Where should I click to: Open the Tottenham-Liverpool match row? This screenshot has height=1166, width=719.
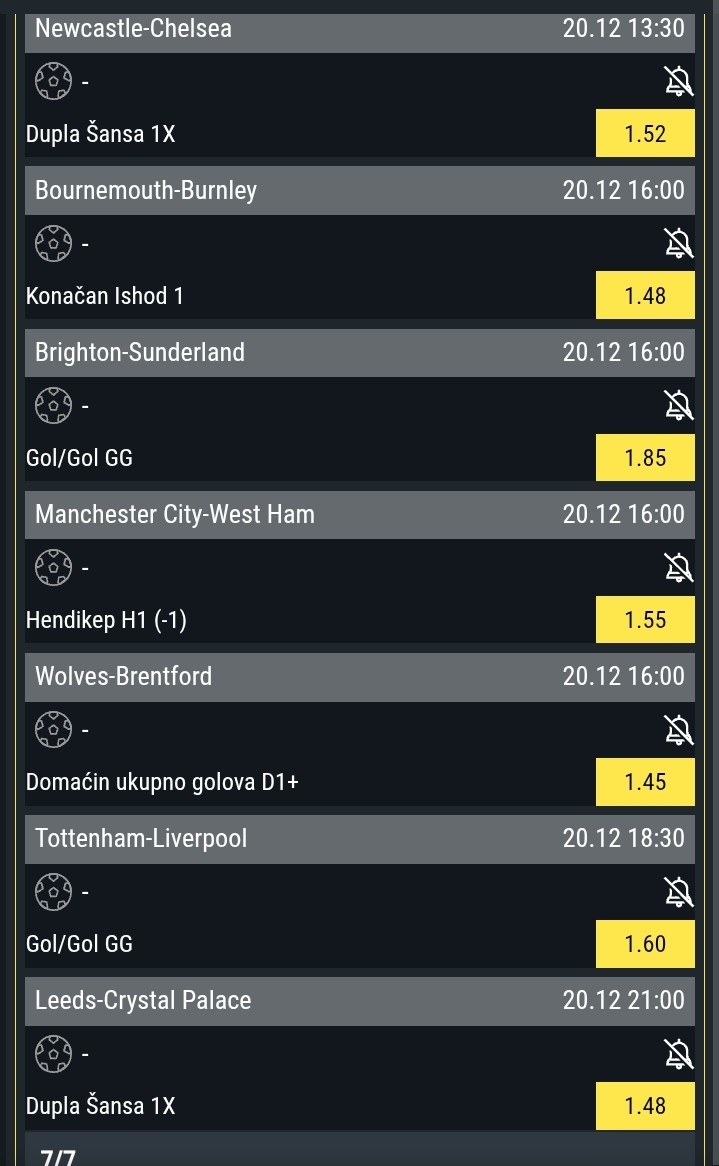tap(141, 838)
